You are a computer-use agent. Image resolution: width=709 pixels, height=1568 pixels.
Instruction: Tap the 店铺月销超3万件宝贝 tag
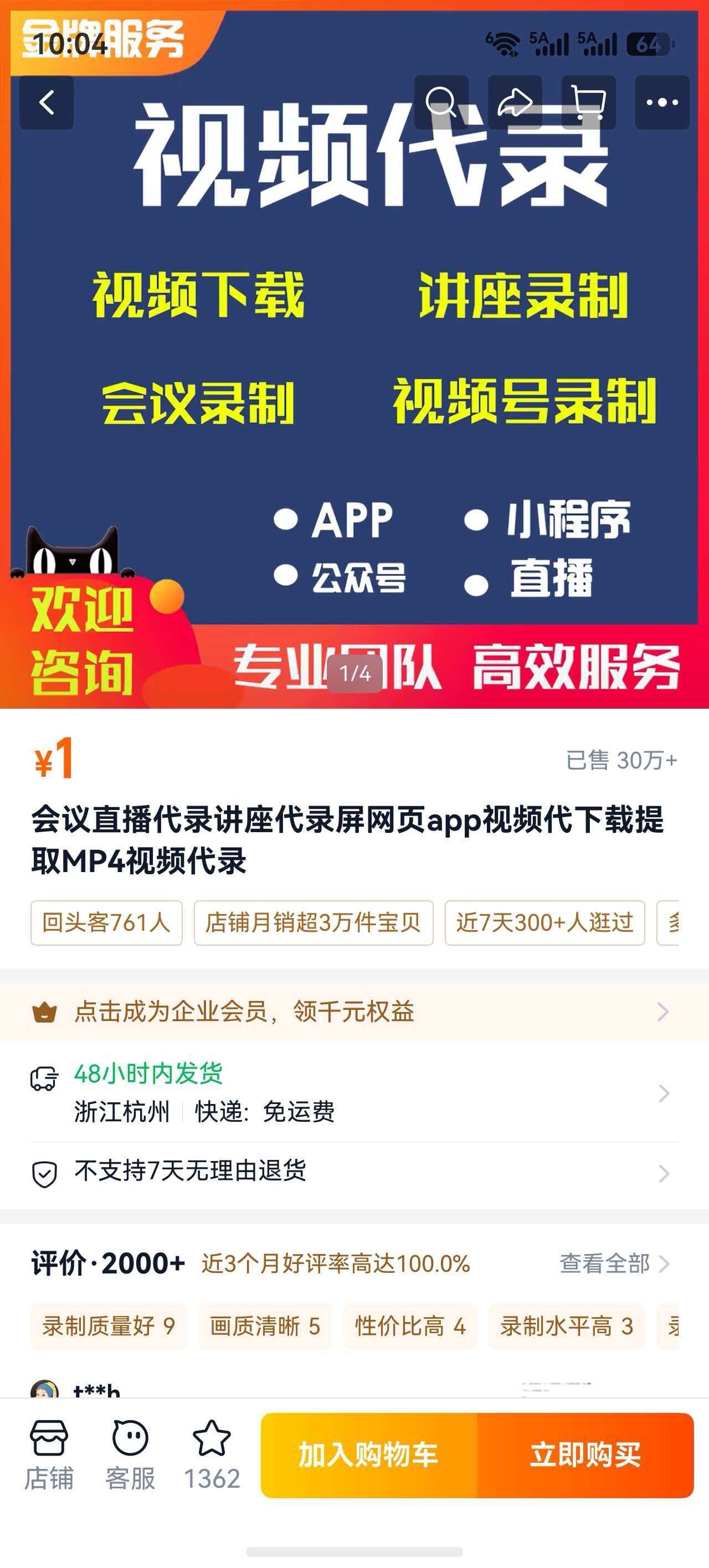click(x=314, y=923)
